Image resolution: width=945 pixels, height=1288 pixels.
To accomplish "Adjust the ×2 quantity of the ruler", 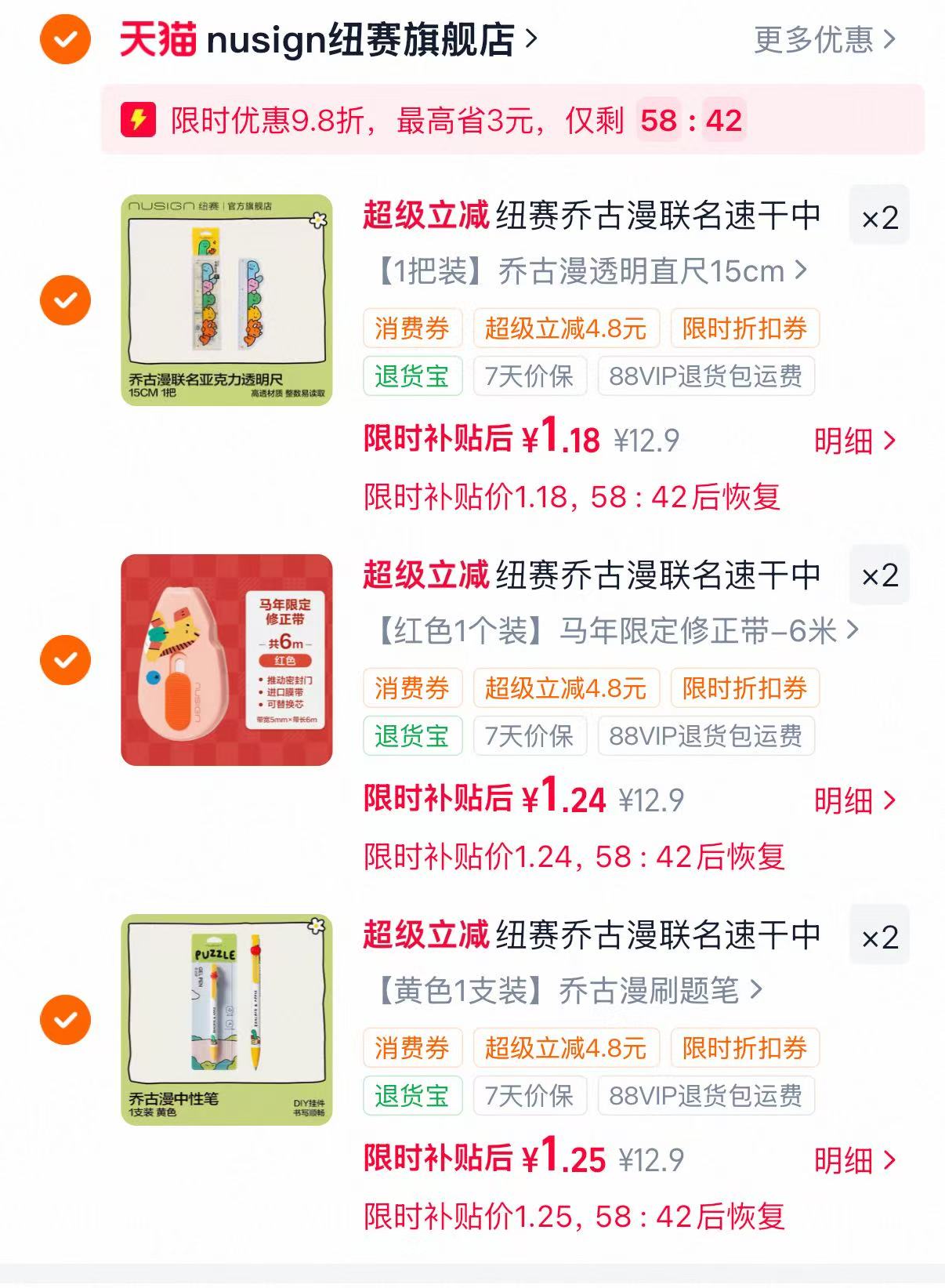I will pos(879,216).
